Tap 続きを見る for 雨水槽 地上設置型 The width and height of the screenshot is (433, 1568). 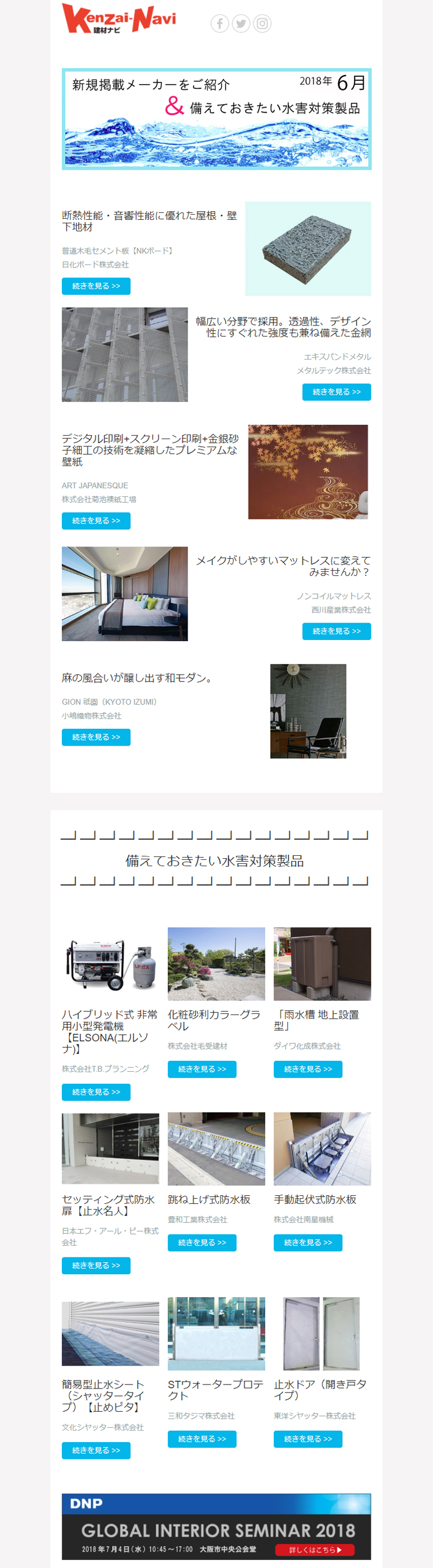(x=308, y=1069)
